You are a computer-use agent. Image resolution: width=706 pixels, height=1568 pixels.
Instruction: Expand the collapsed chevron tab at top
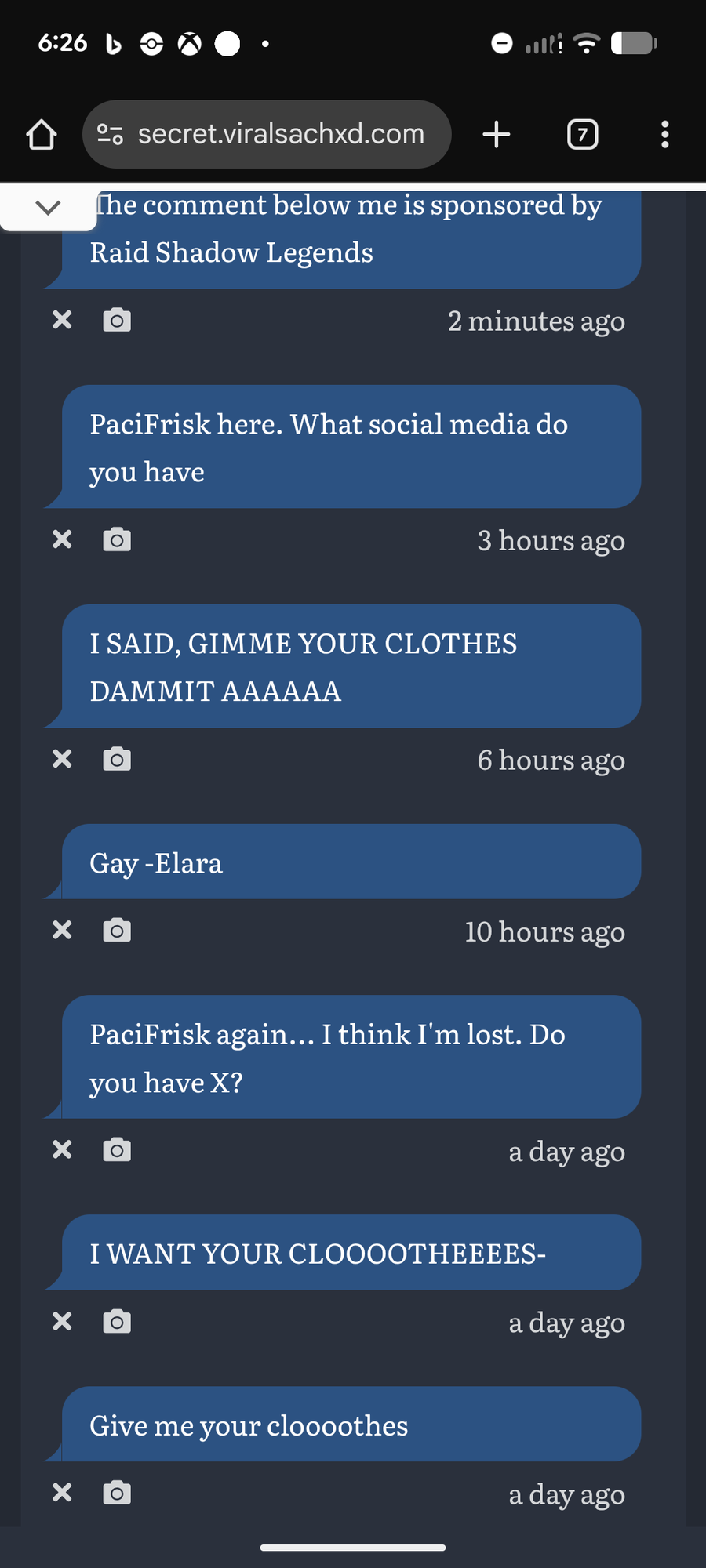pos(48,208)
